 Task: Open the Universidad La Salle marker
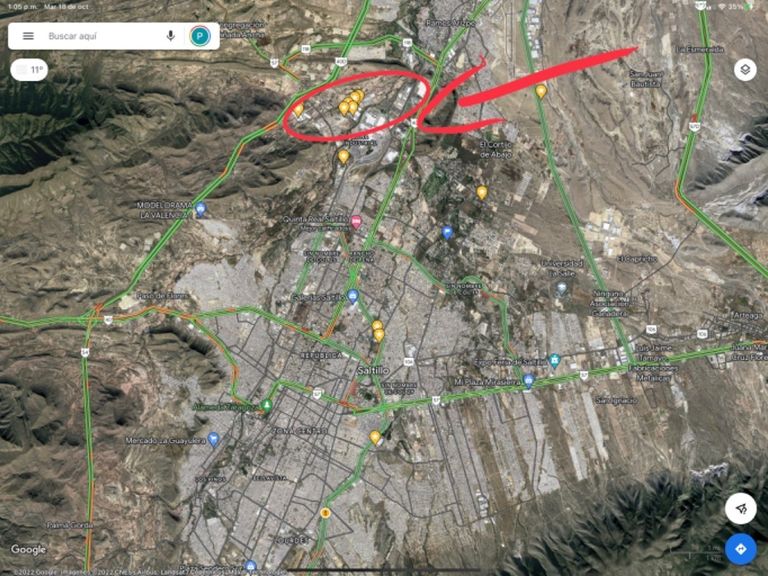[561, 288]
